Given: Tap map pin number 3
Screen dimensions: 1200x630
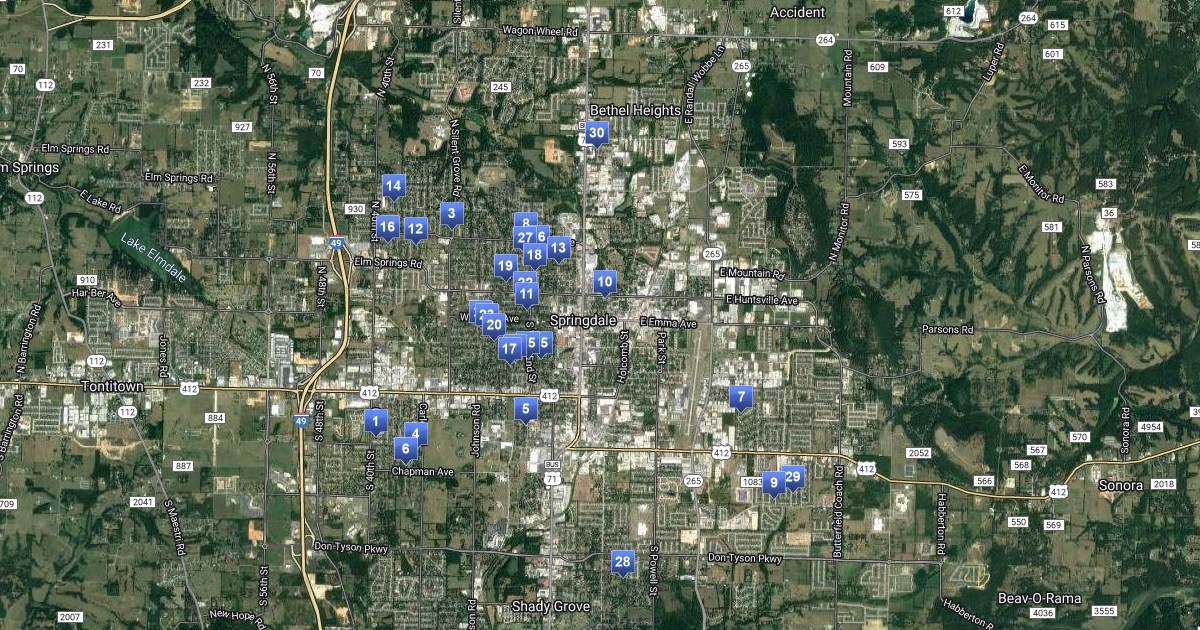Looking at the screenshot, I should pos(451,213).
